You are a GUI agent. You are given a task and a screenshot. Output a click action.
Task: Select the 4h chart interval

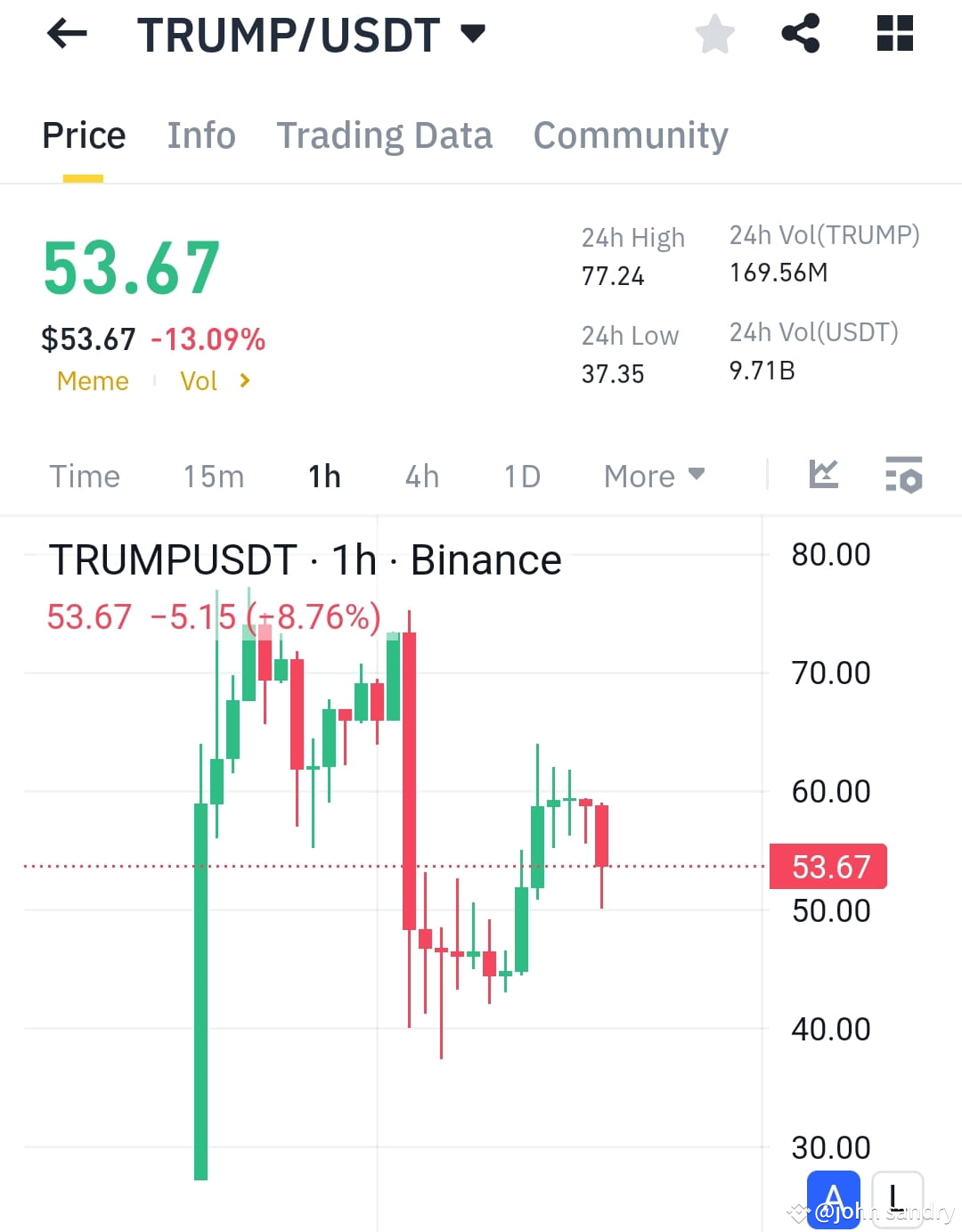coord(421,476)
